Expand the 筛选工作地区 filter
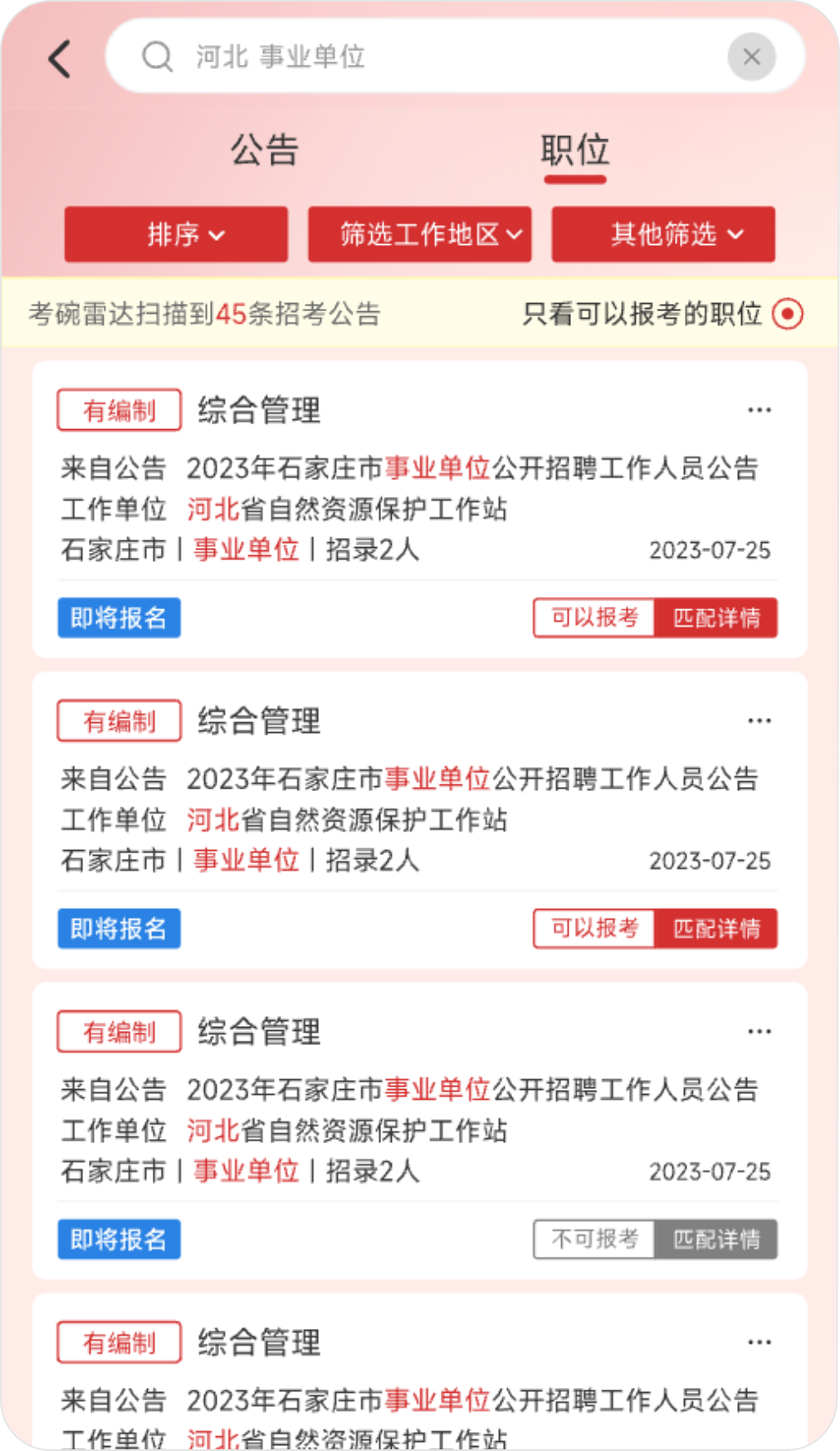The width and height of the screenshot is (840, 1451). (x=420, y=235)
